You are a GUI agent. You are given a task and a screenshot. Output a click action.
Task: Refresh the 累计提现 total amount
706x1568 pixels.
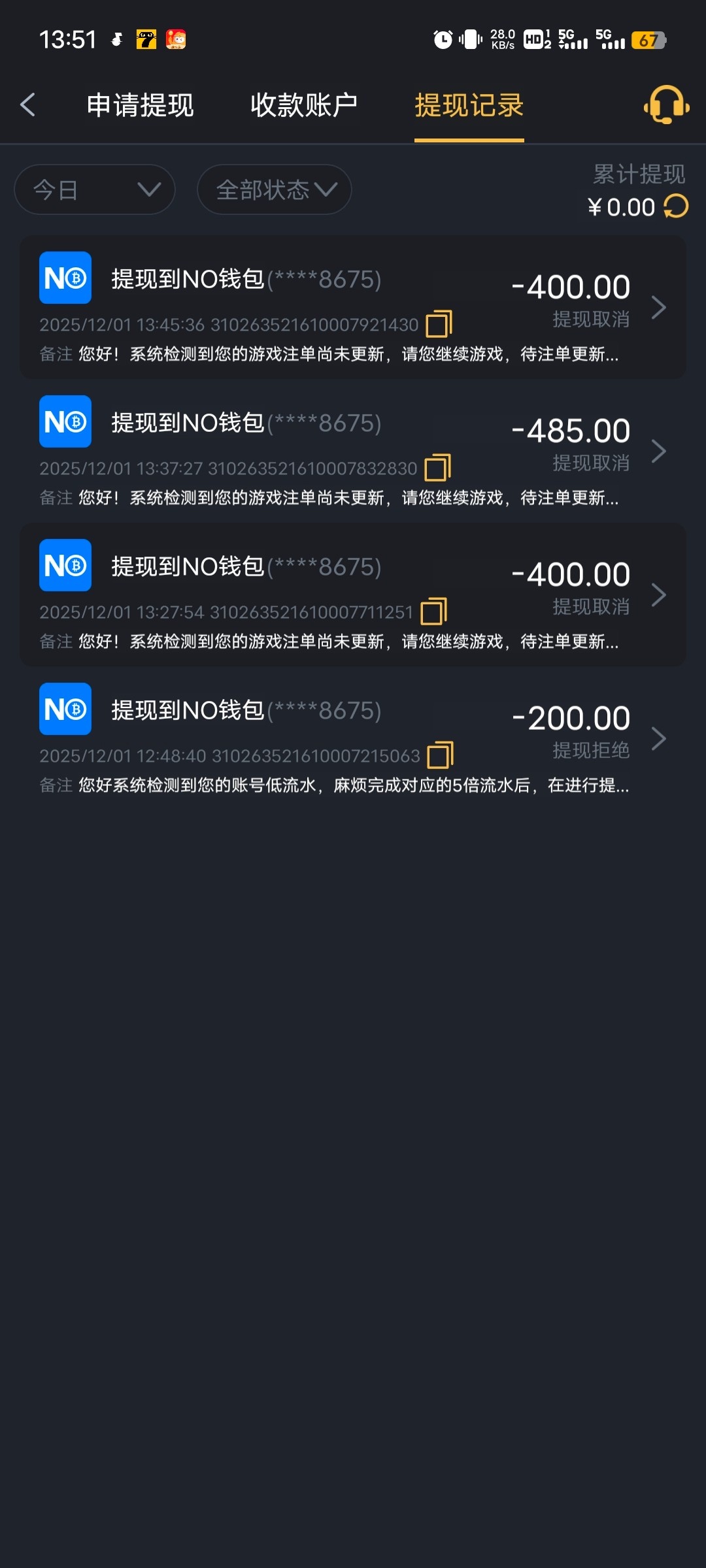[x=676, y=206]
